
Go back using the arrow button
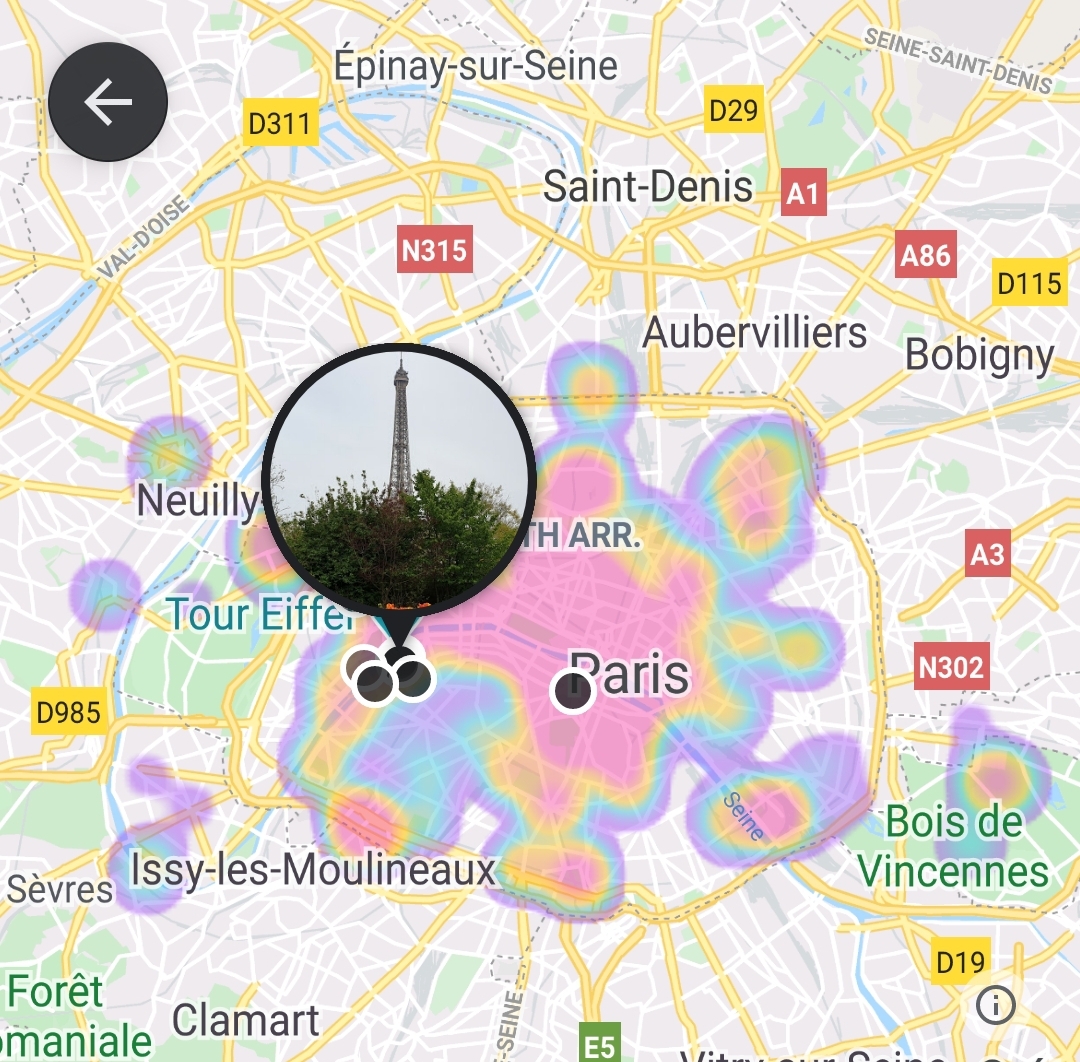tap(108, 102)
